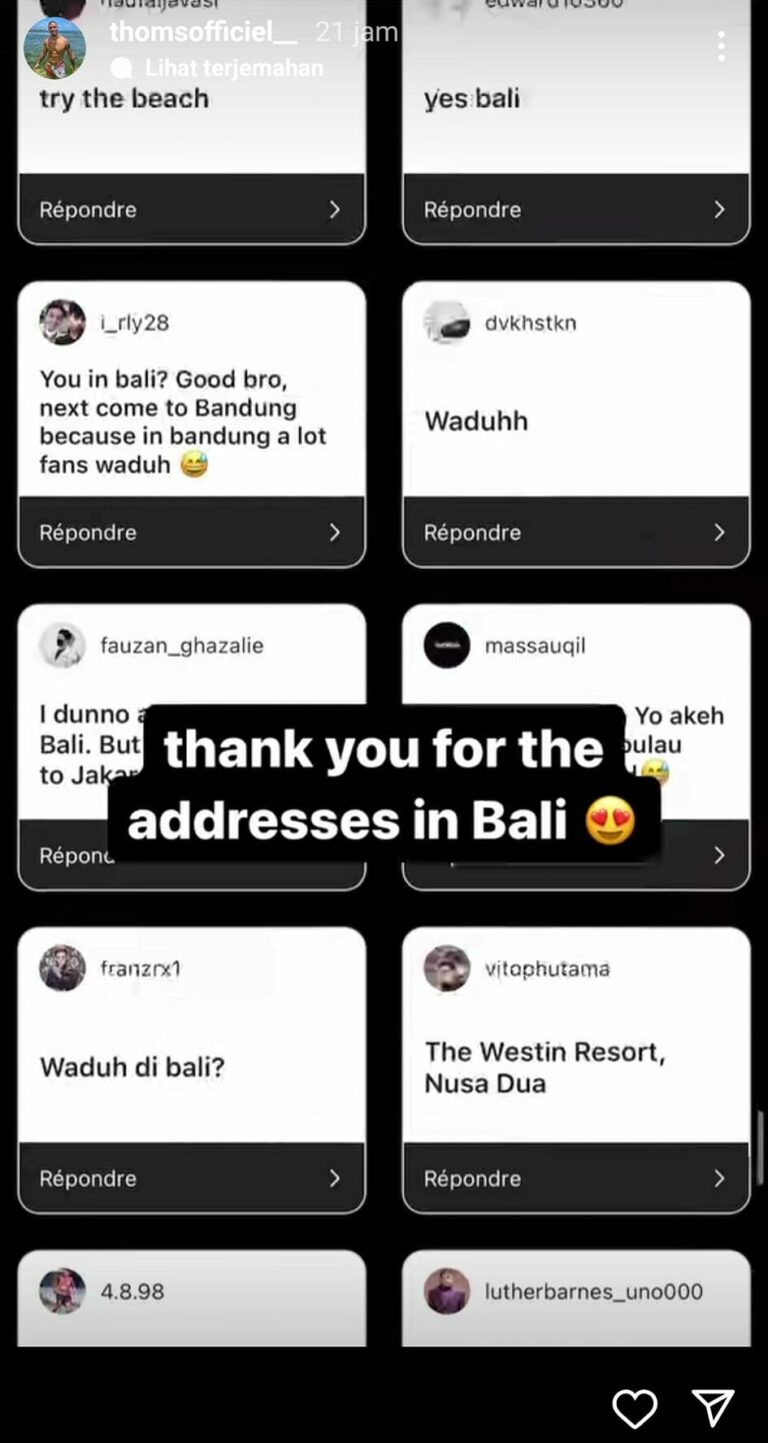Expand the chevron on the Westin Resort card
Screen dimensions: 768x1443
tap(718, 1178)
